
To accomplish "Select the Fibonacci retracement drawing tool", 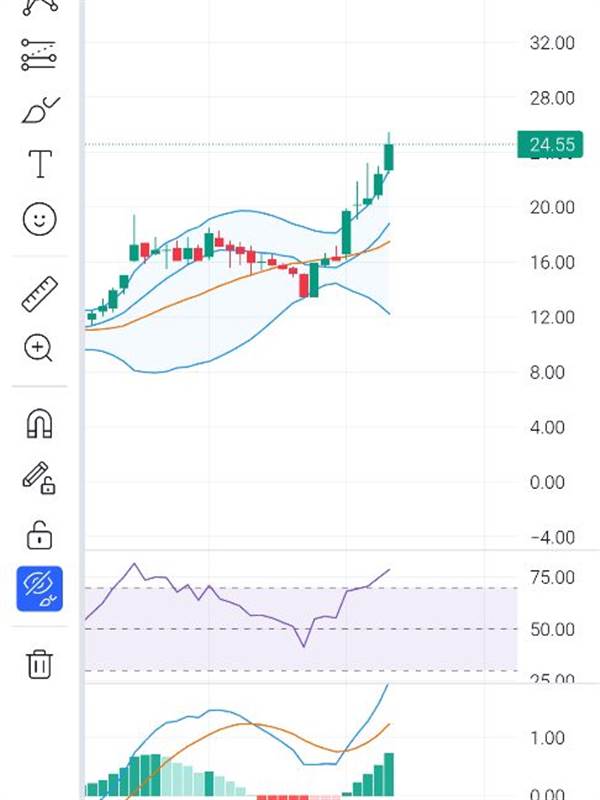I will point(39,56).
